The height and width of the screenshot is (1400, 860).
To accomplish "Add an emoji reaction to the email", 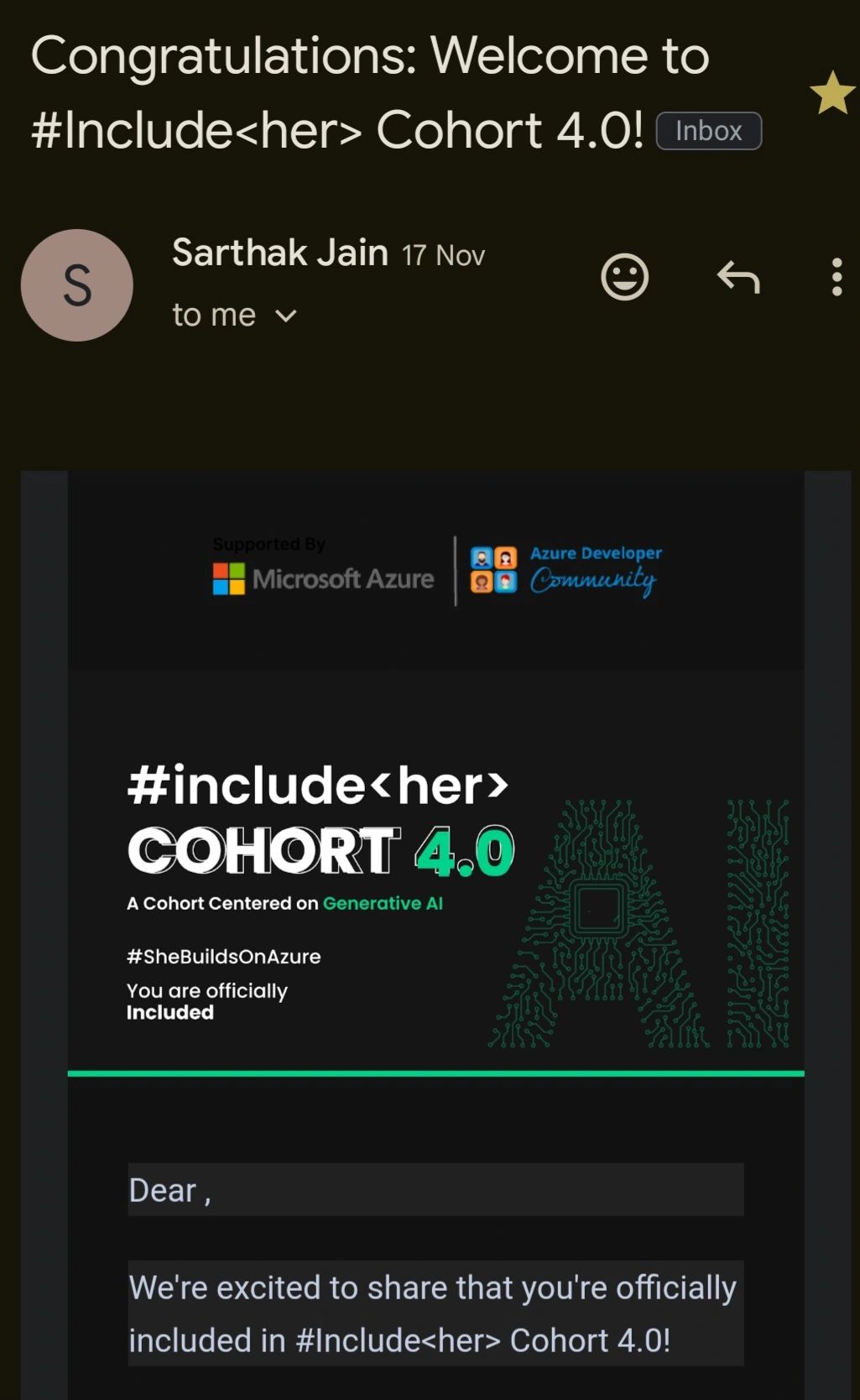I will tap(625, 277).
